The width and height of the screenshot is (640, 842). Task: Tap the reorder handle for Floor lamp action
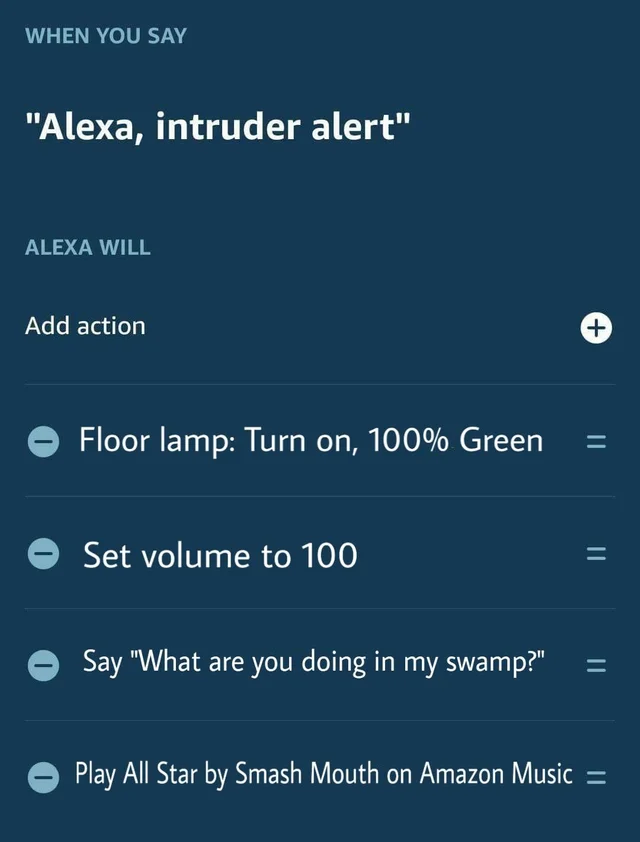tap(596, 442)
